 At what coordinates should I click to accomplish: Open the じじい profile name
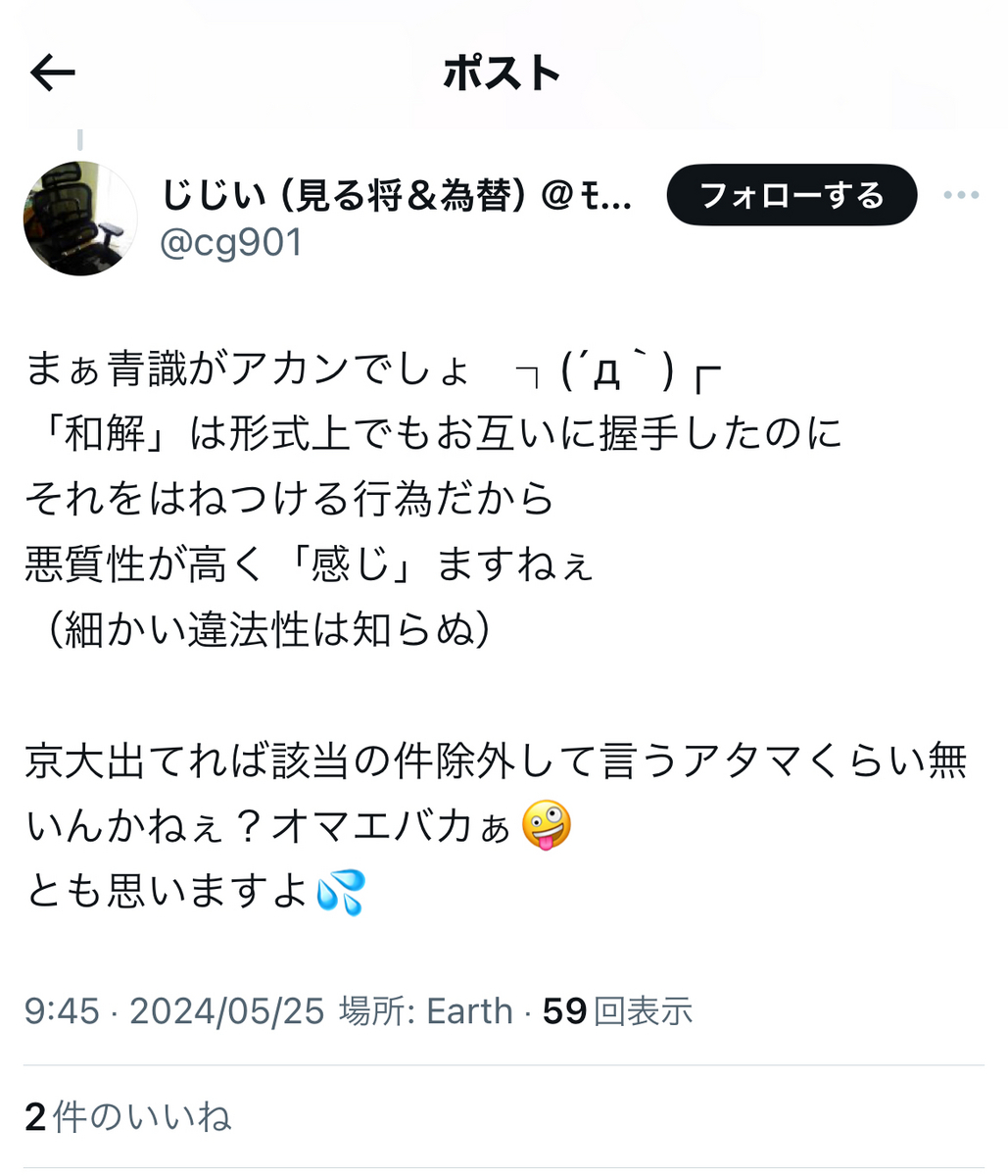pyautogui.click(x=398, y=196)
